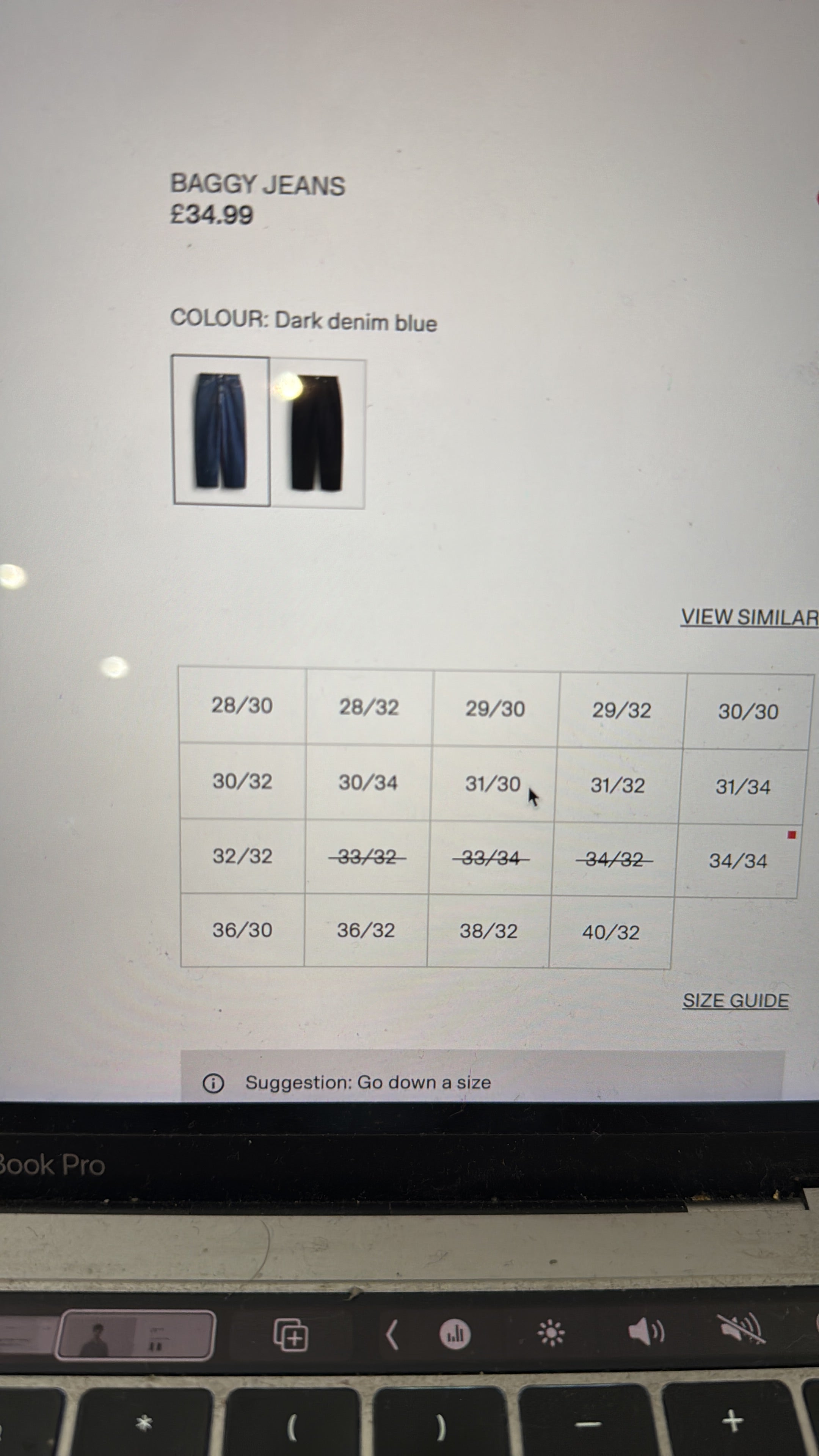
Task: Open the View Similar link
Action: coord(749,617)
